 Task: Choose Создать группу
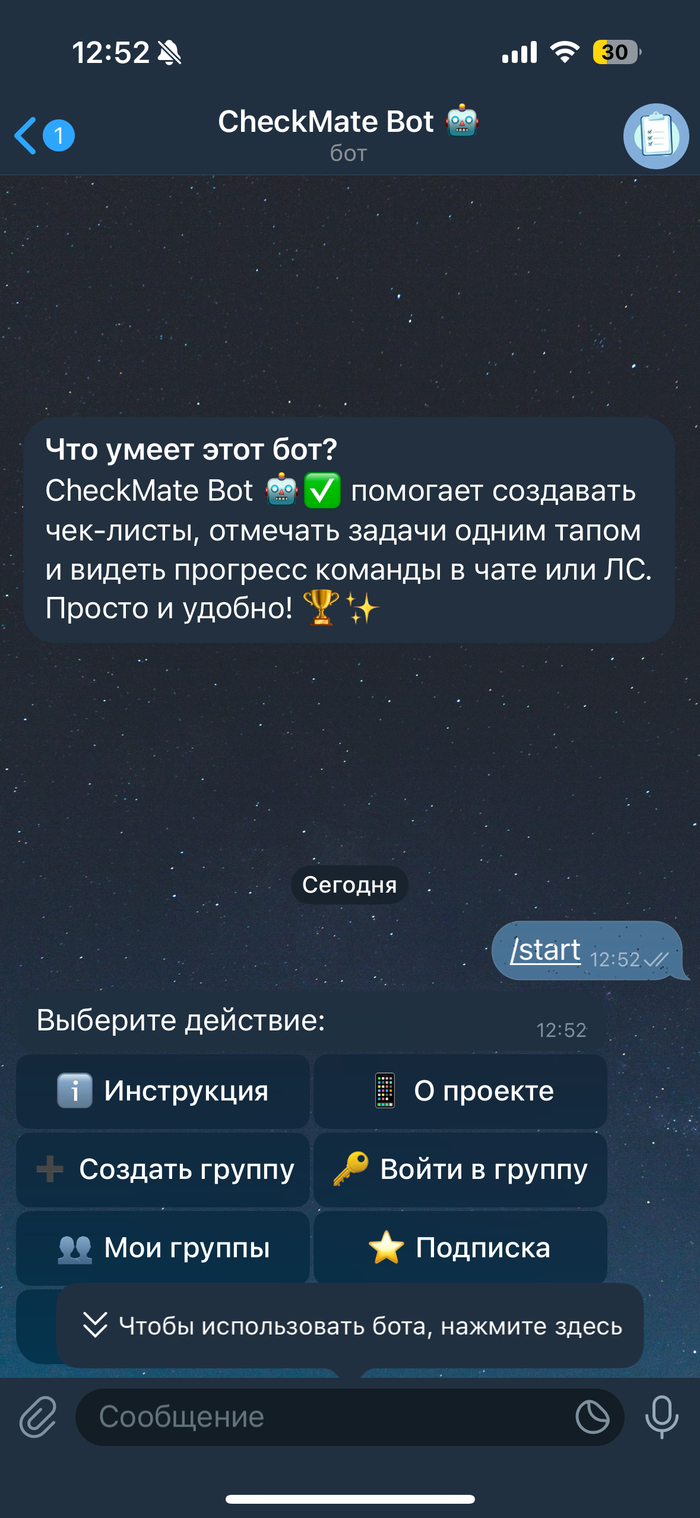coord(162,1169)
